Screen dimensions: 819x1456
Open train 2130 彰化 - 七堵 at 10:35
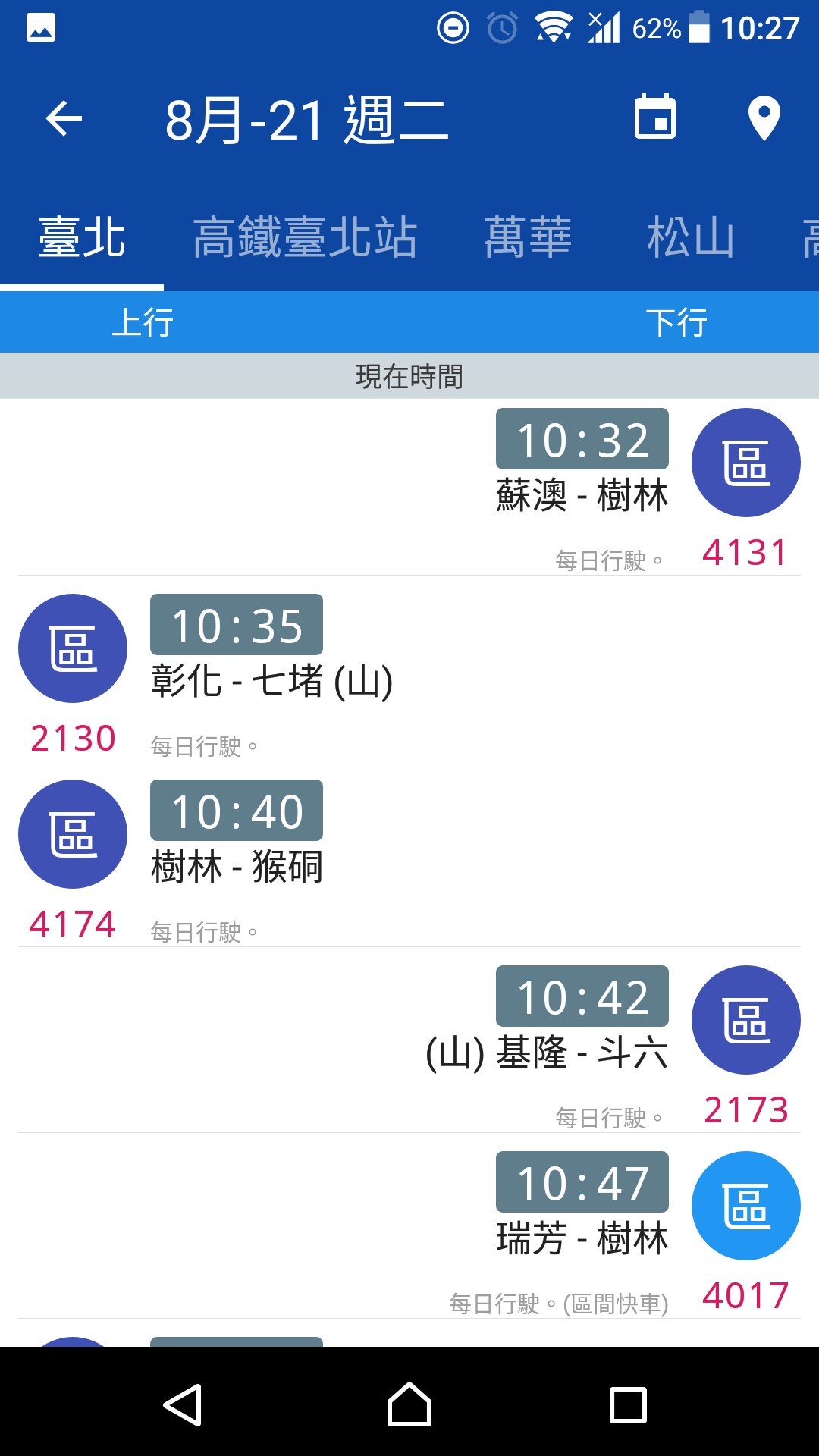tap(271, 671)
